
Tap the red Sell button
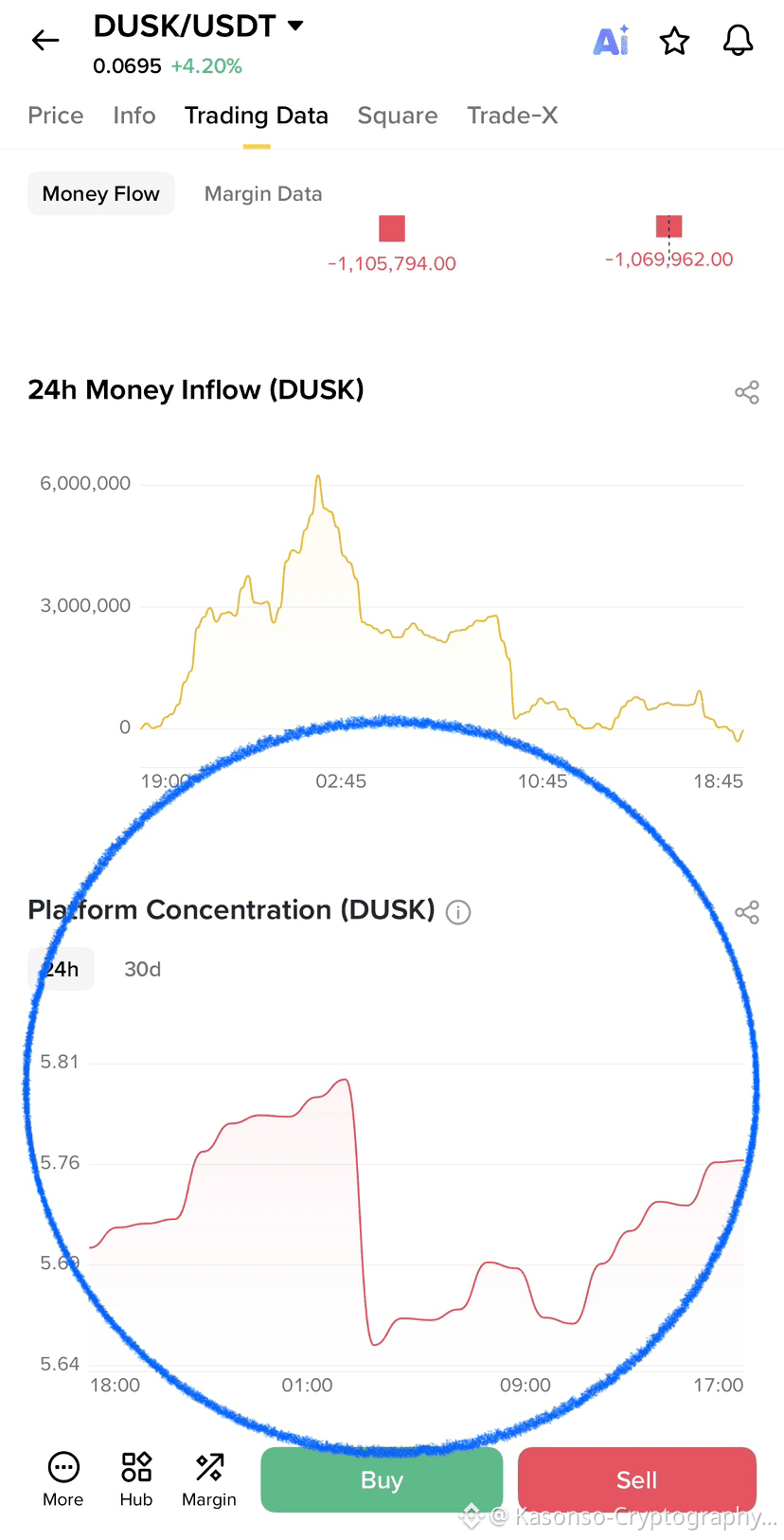point(636,1479)
